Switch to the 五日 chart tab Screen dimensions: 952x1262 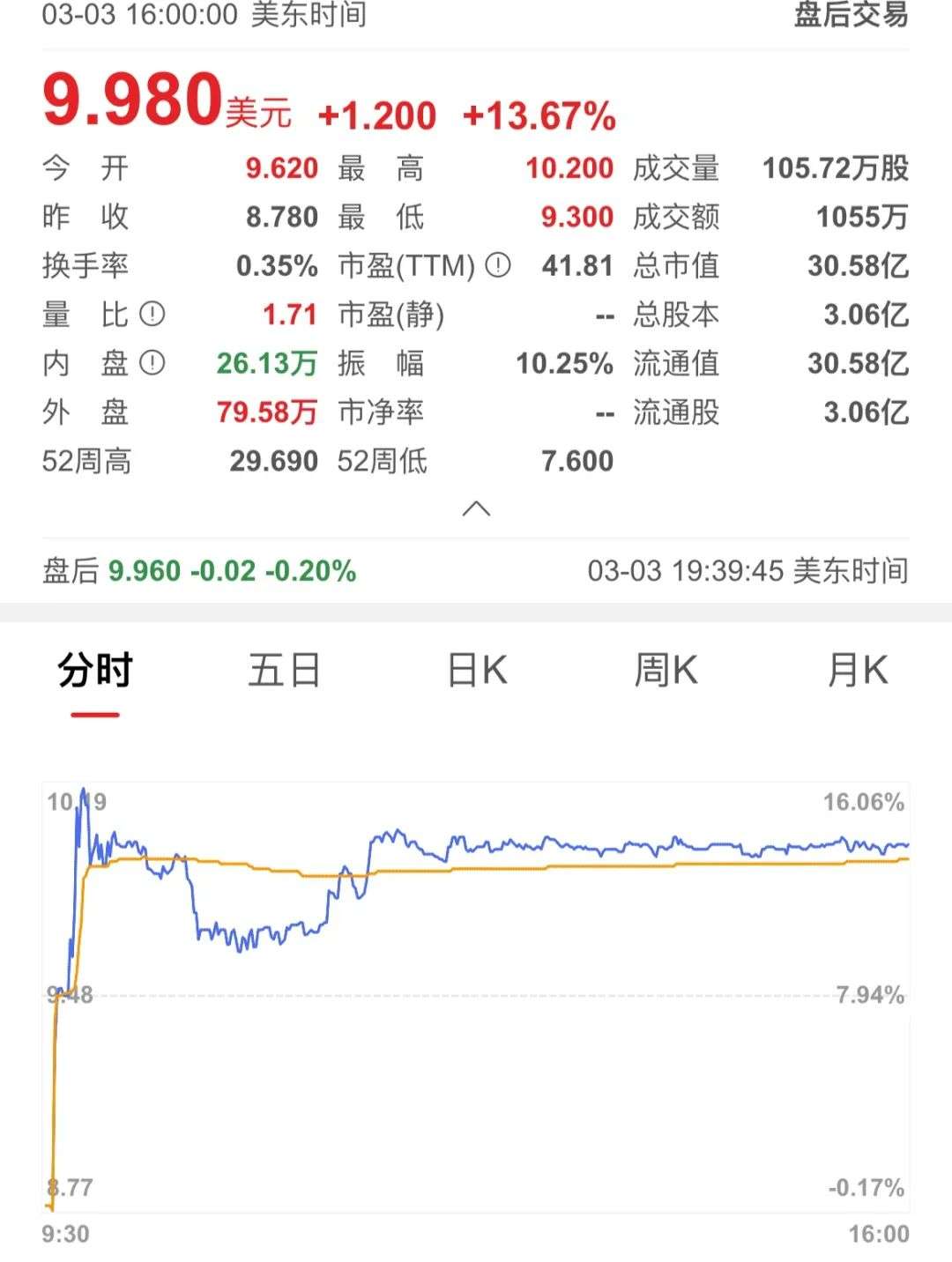click(284, 671)
